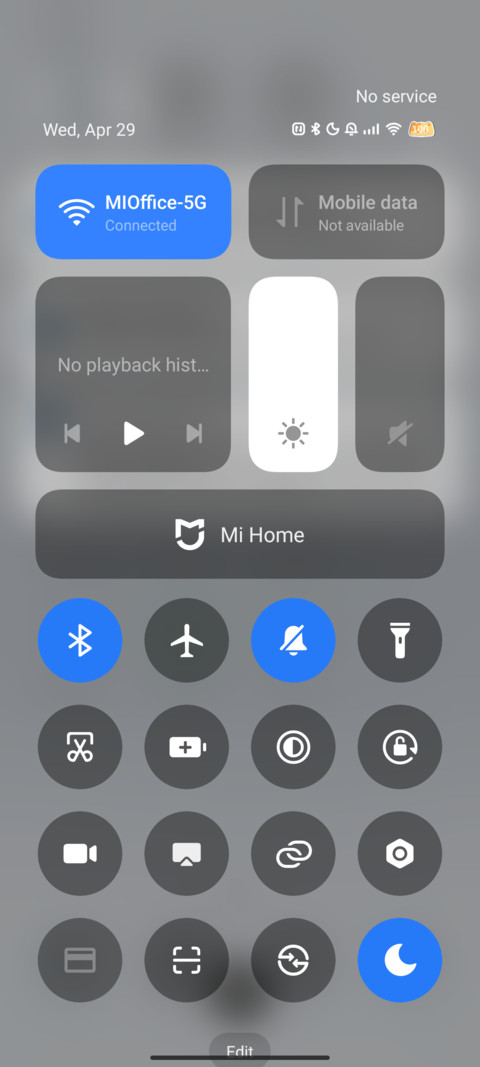Go to the previous track
480x1067 pixels.
pos(72,433)
